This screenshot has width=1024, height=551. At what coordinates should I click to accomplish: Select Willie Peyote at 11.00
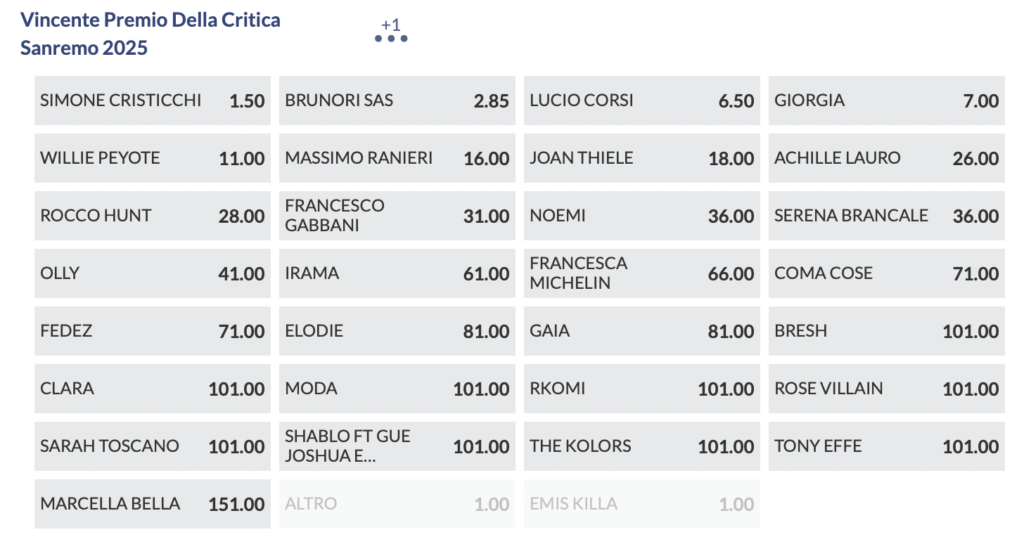point(152,158)
